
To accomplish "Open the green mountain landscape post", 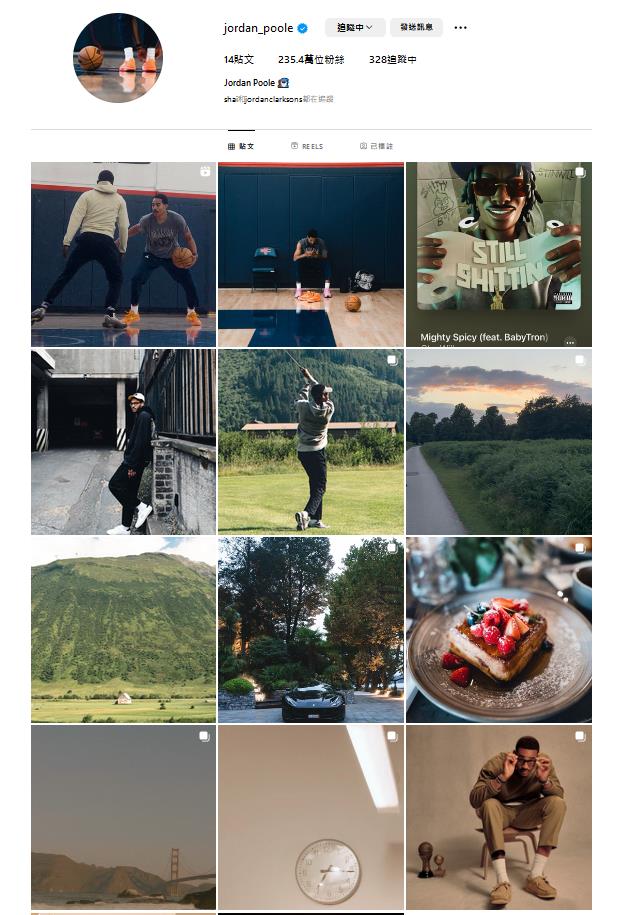I will click(x=123, y=629).
